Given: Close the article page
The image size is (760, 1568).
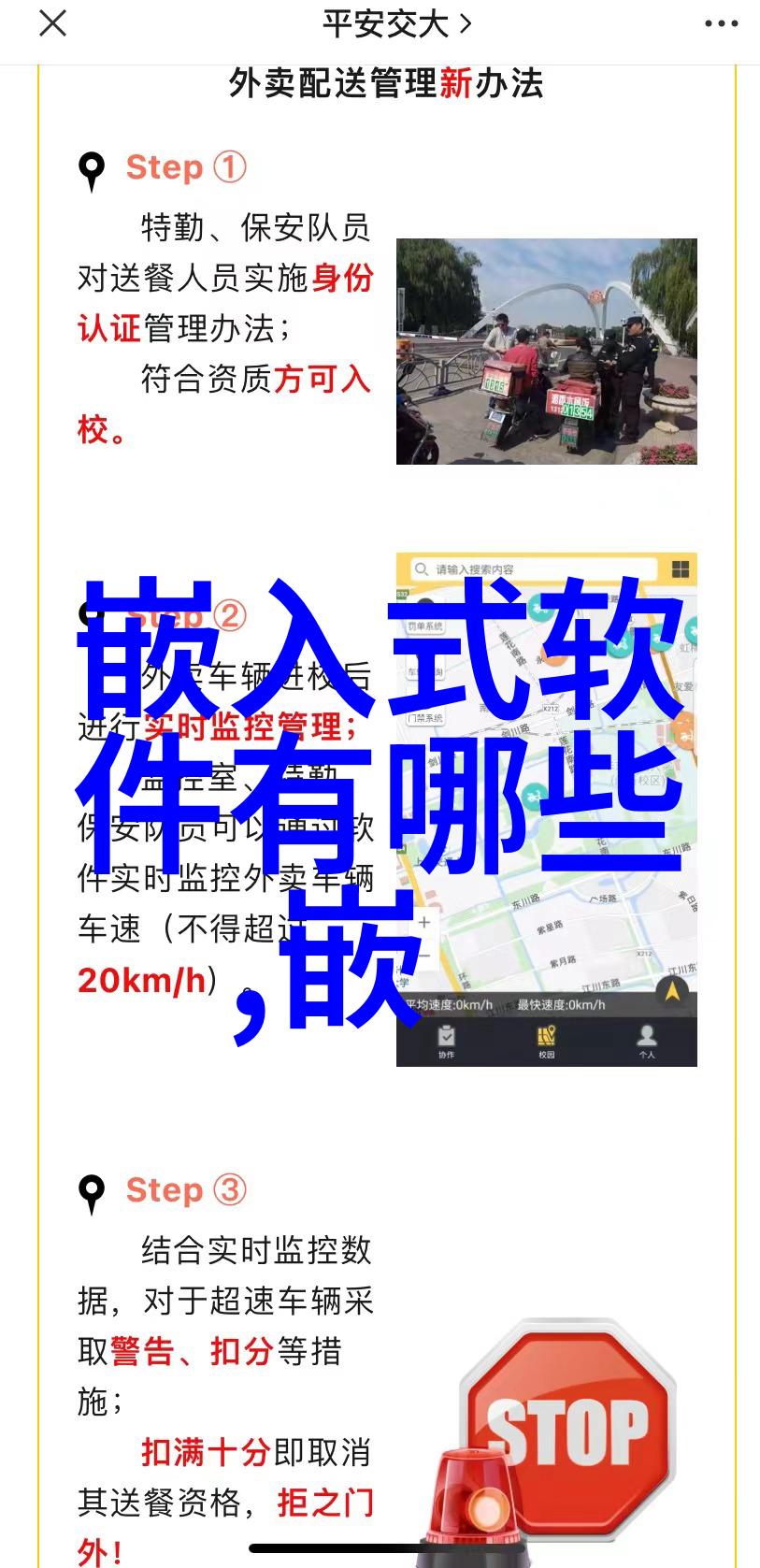Looking at the screenshot, I should point(53,23).
